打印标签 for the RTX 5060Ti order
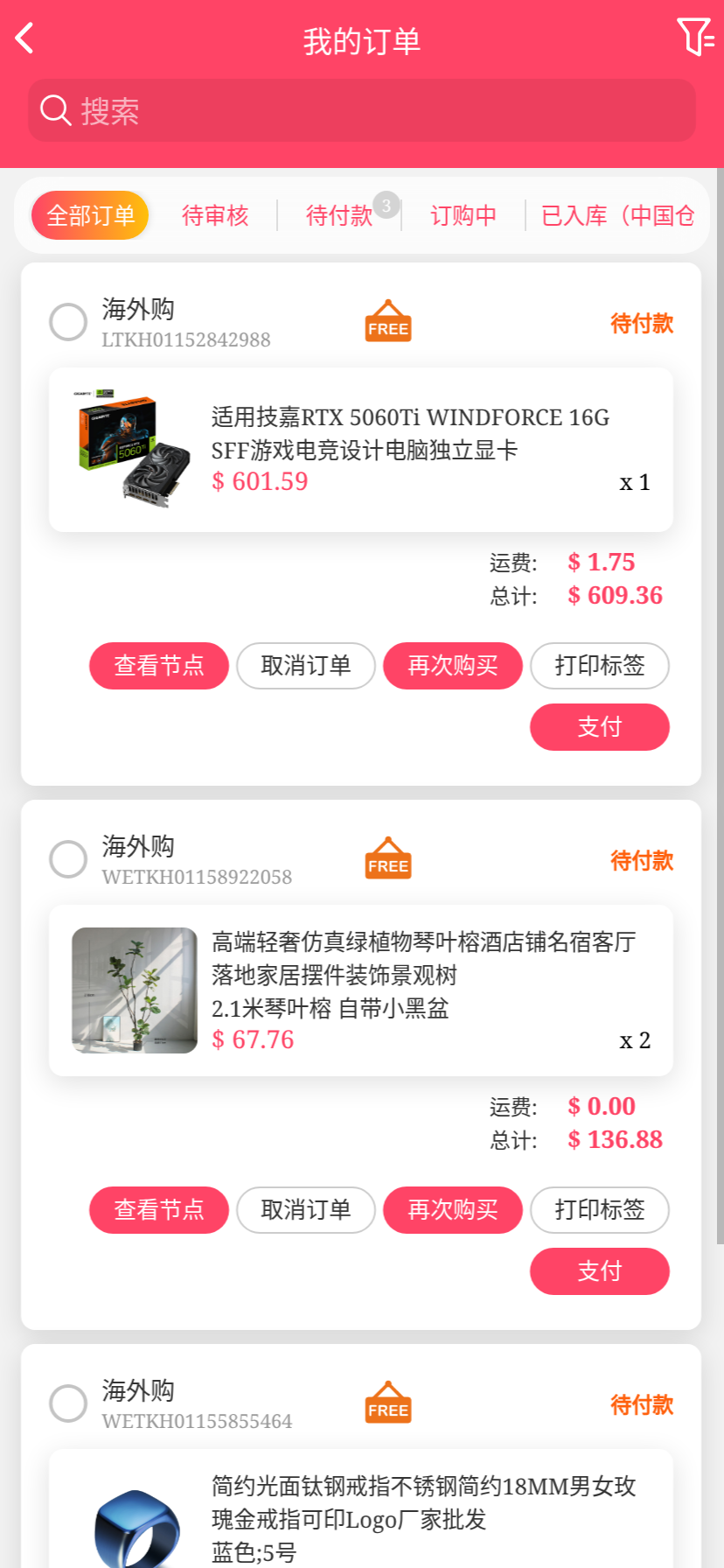724x1568 pixels. (600, 666)
